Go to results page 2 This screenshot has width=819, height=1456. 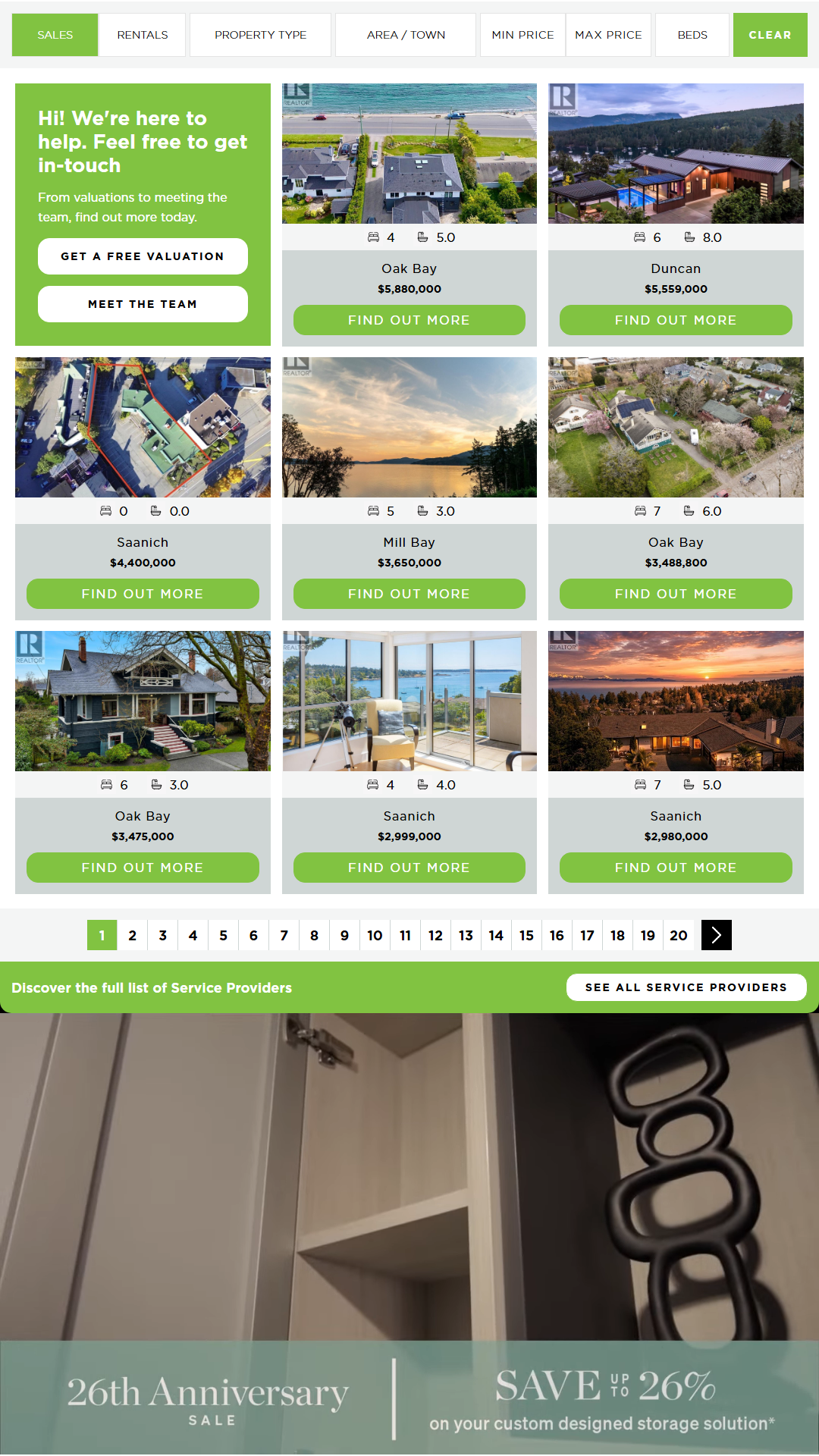(x=133, y=935)
